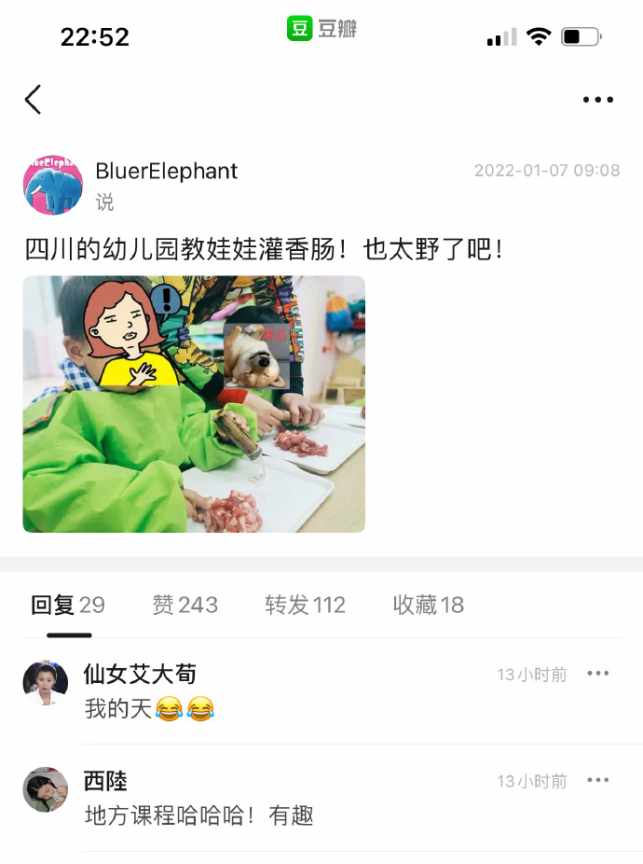Go back using the top-left arrow

click(x=33, y=99)
